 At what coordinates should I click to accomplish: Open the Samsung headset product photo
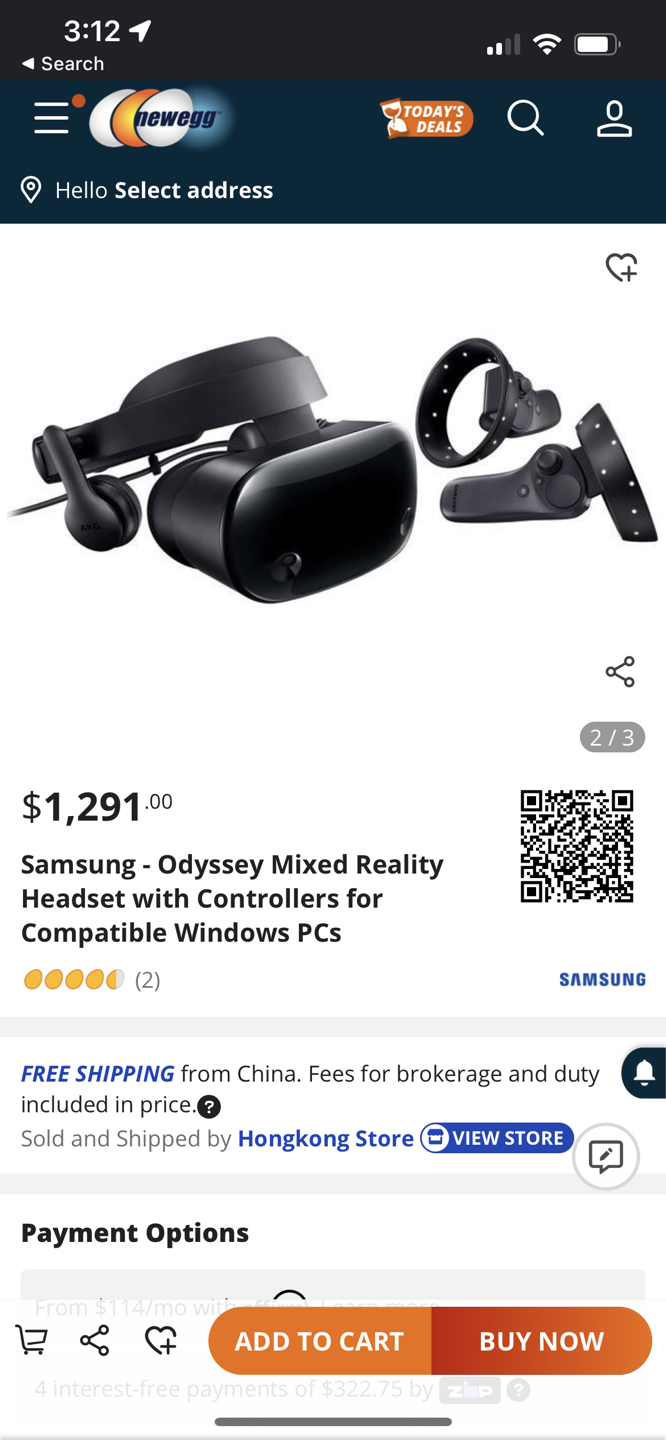pos(332,470)
